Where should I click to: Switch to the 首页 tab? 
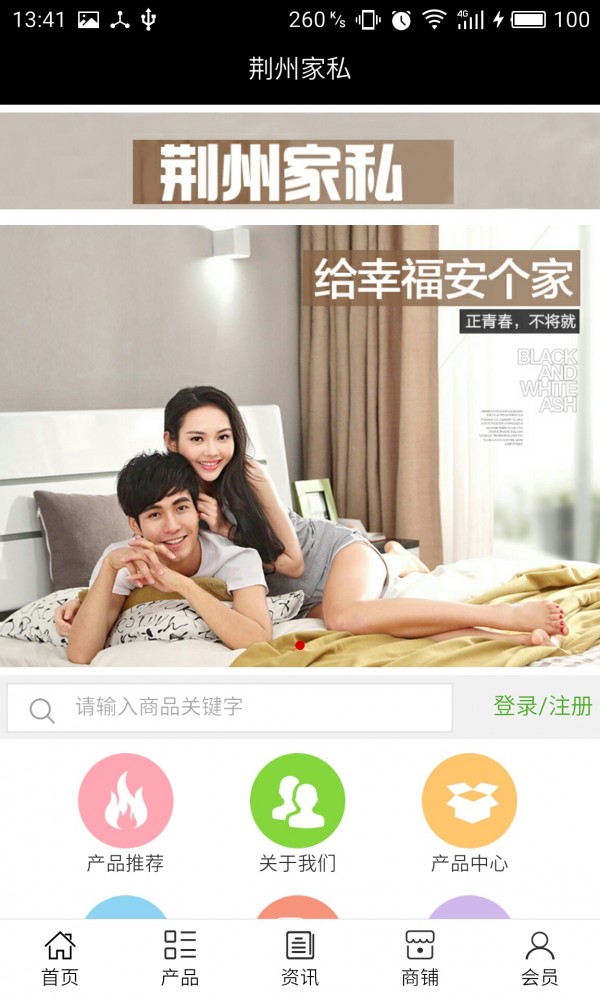[x=60, y=958]
